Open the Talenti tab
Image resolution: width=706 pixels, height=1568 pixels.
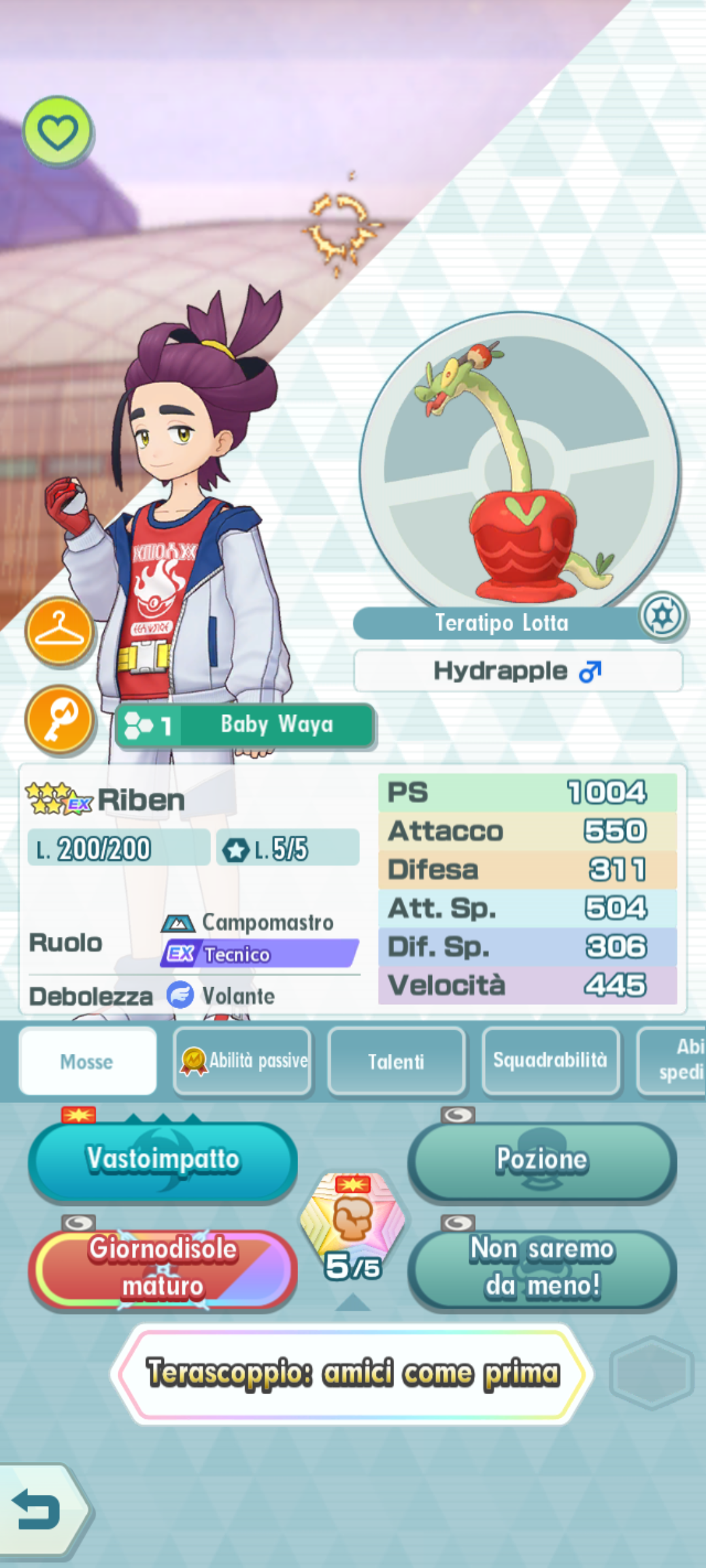click(x=396, y=1062)
